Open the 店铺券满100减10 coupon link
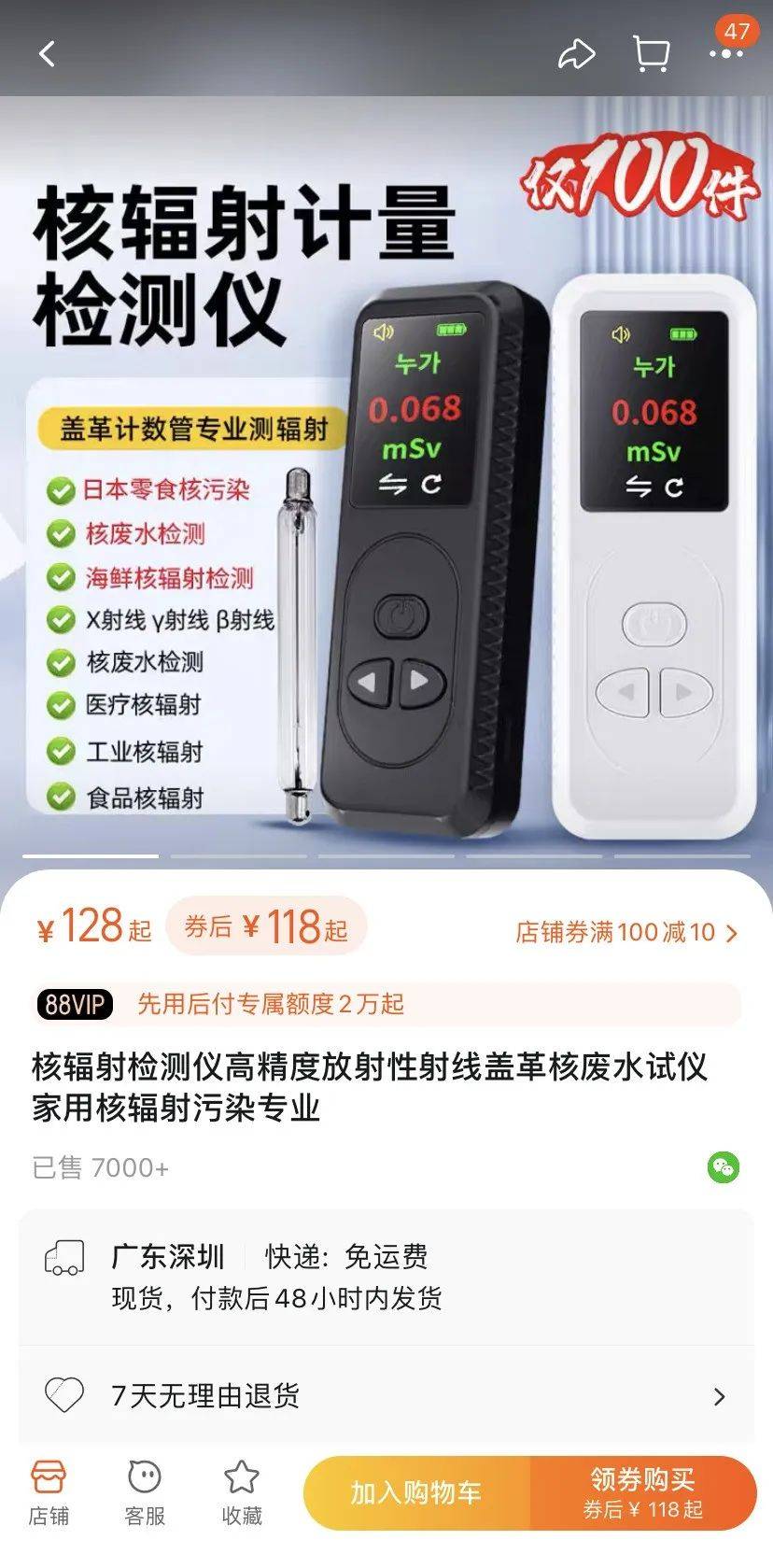Screen dimensions: 773x1568 625,932
